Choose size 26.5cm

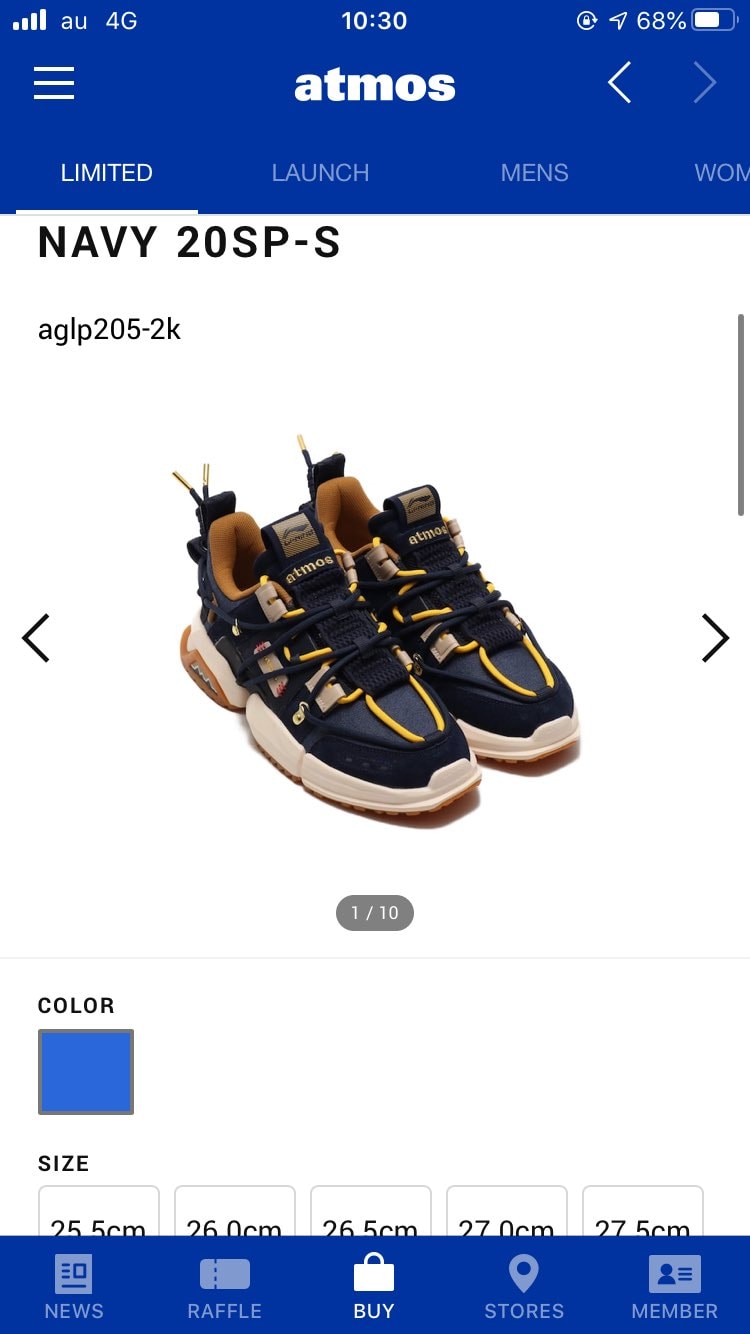click(371, 1211)
